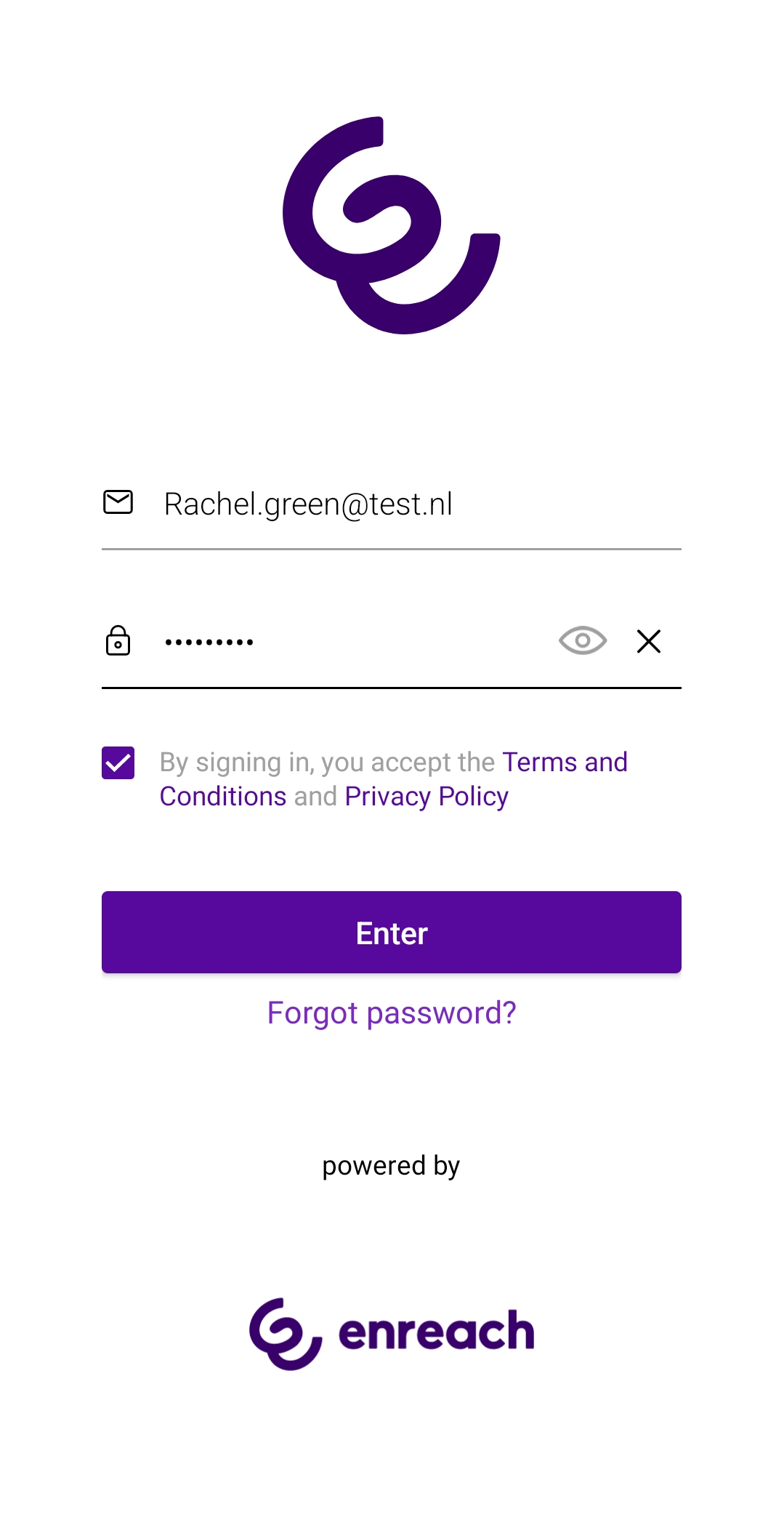
Task: Open the Terms and Conditions link
Action: [x=564, y=763]
